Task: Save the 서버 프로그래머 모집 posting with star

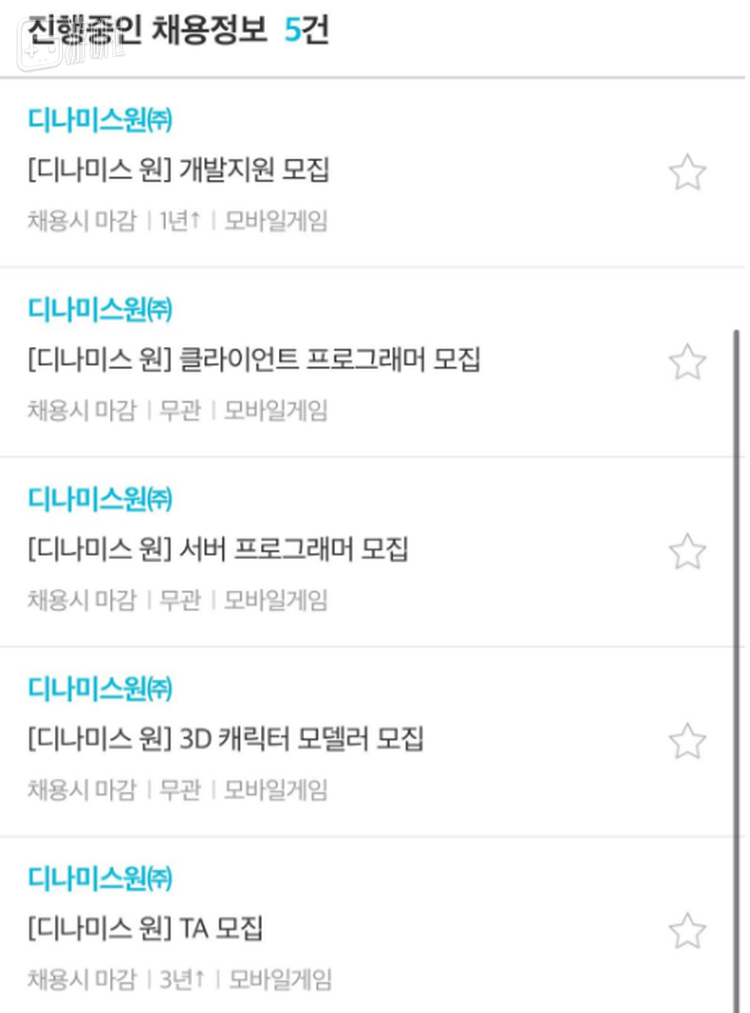Action: pos(687,552)
